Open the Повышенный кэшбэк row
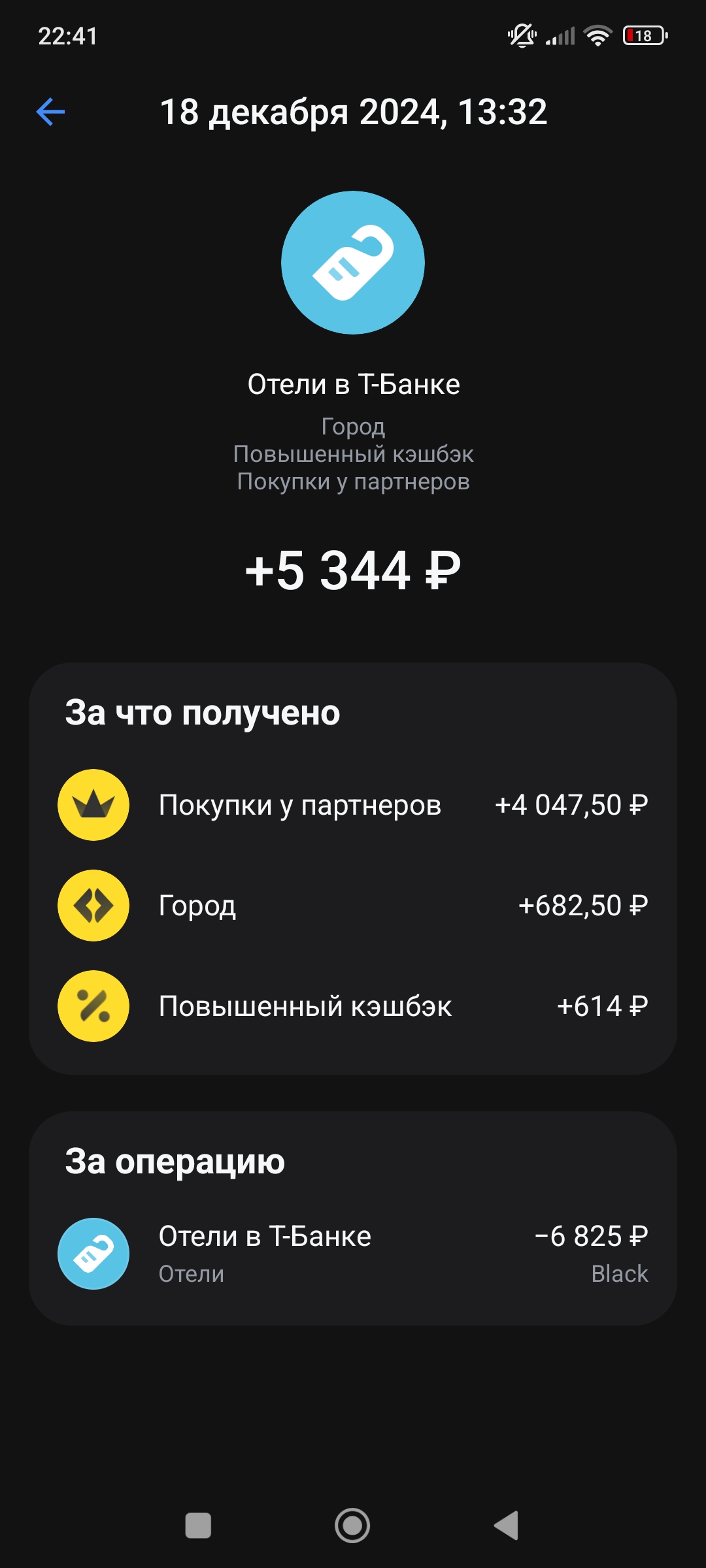The image size is (706, 1568). point(353,1006)
